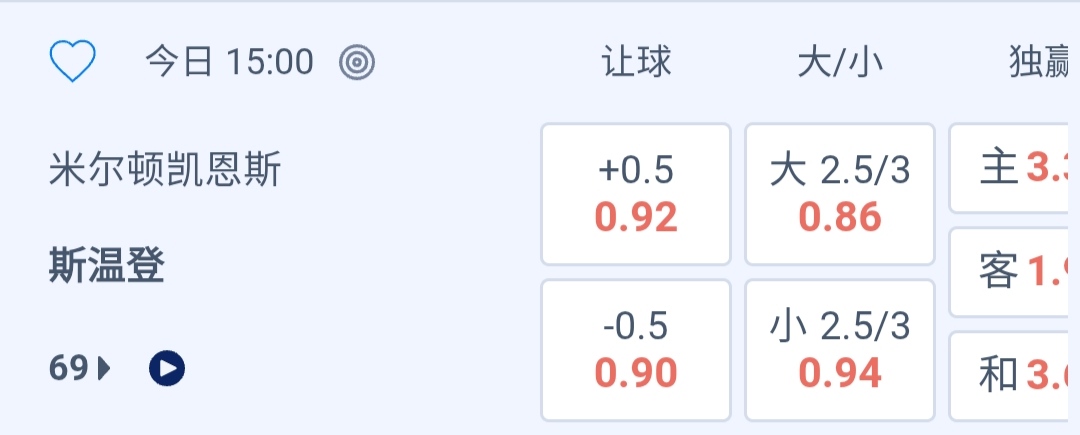Open the live stream play icon
1080x435 pixels.
(167, 369)
